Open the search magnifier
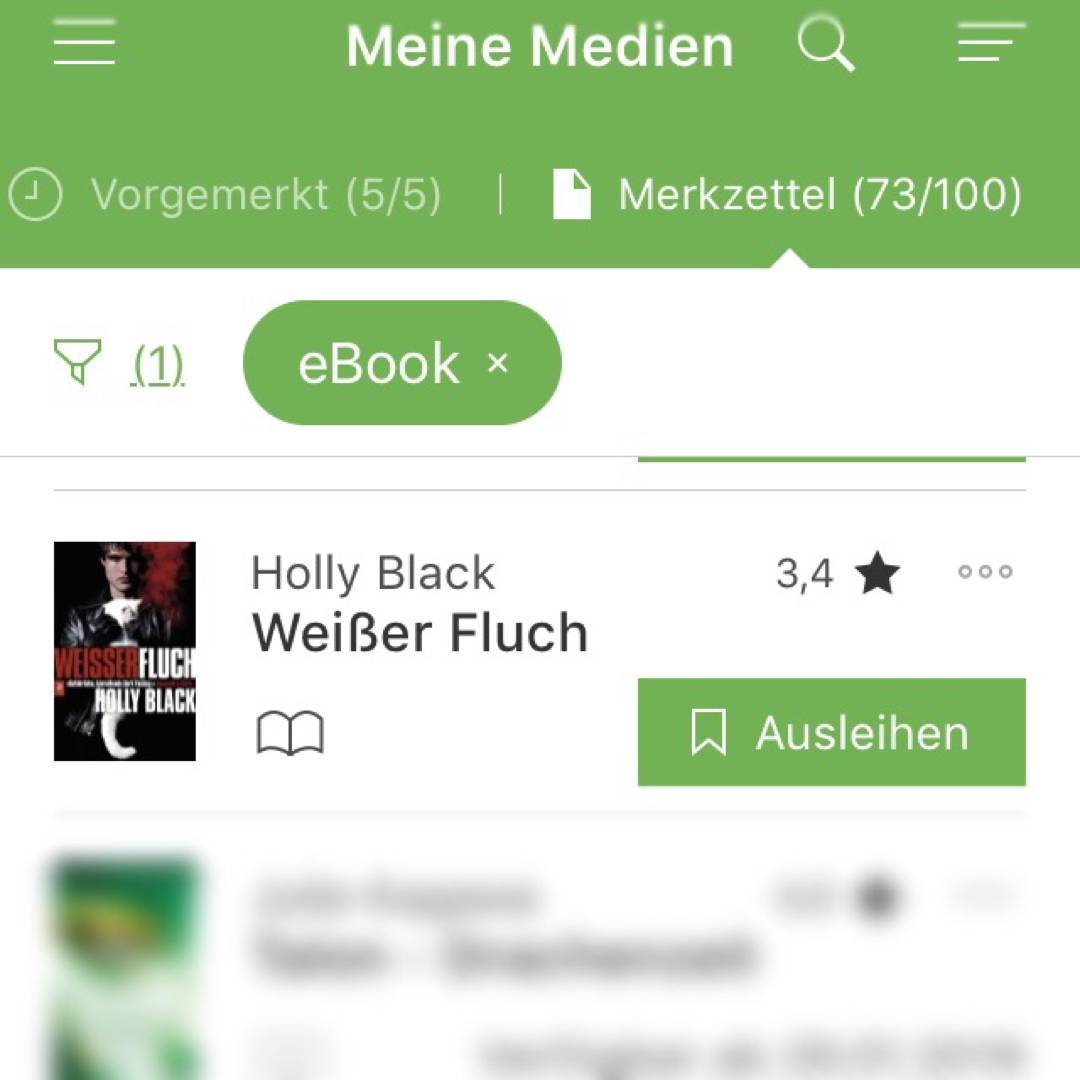The height and width of the screenshot is (1080, 1080). coord(825,46)
